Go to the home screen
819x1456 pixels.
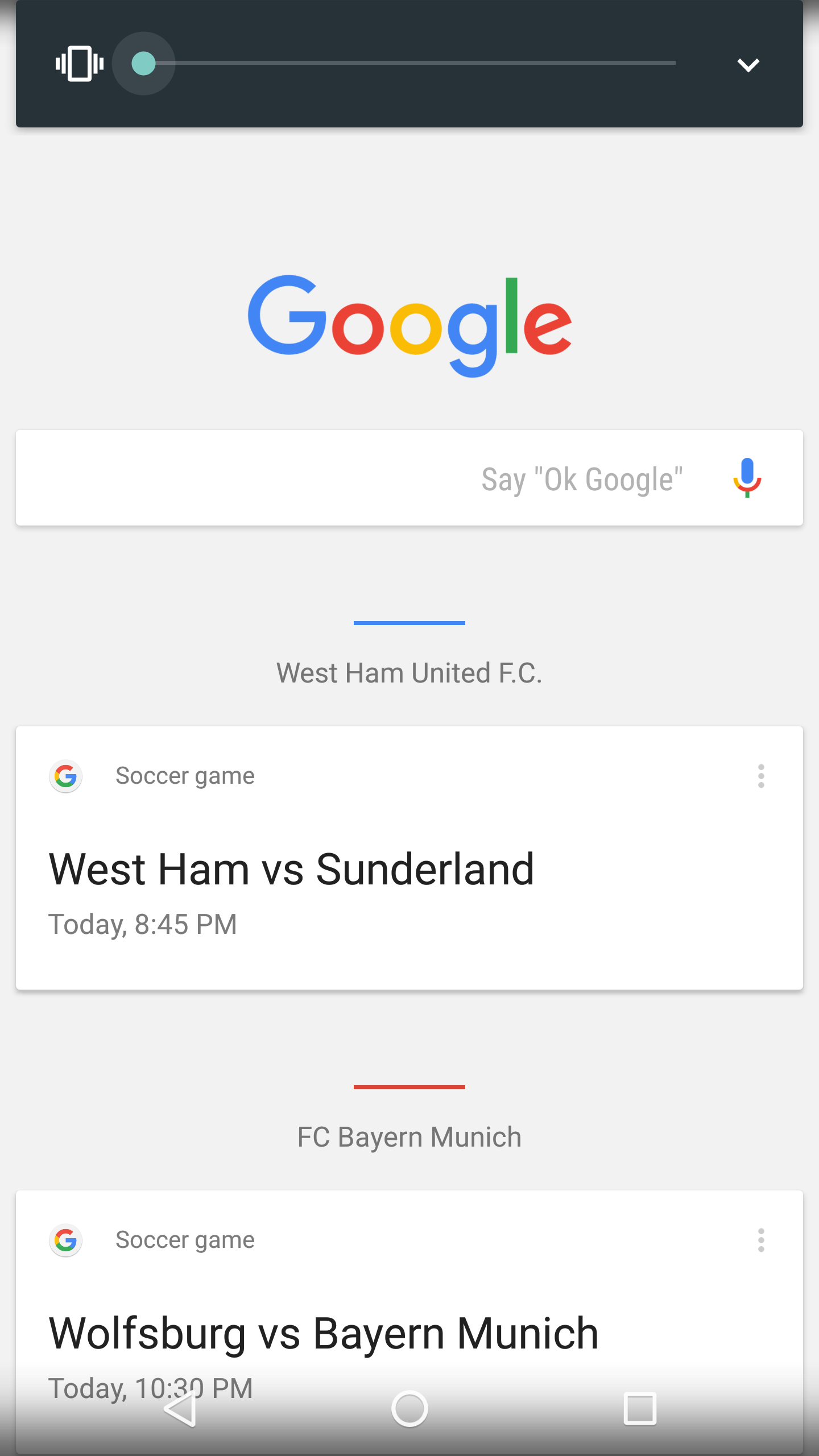[x=409, y=1409]
